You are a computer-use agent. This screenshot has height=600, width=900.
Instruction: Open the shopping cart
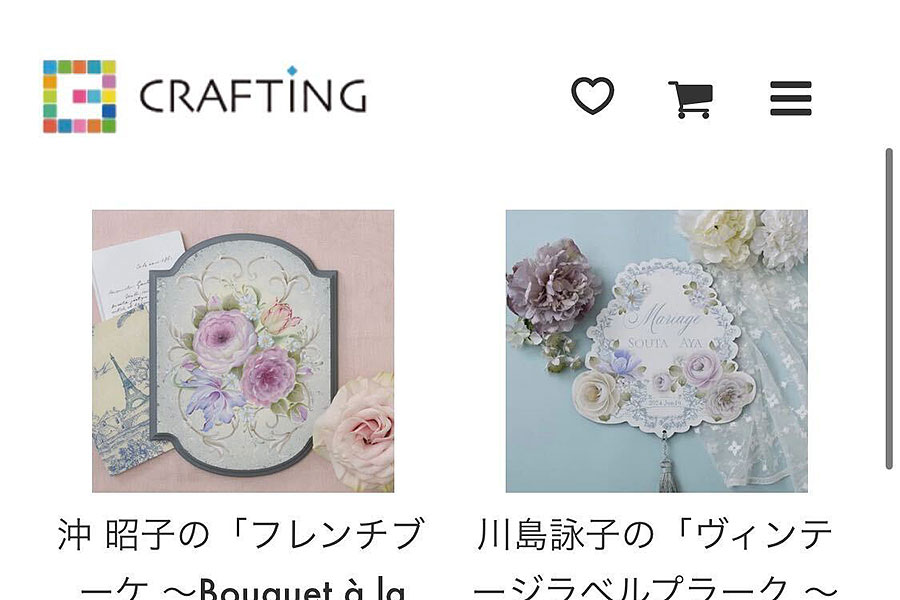(690, 98)
